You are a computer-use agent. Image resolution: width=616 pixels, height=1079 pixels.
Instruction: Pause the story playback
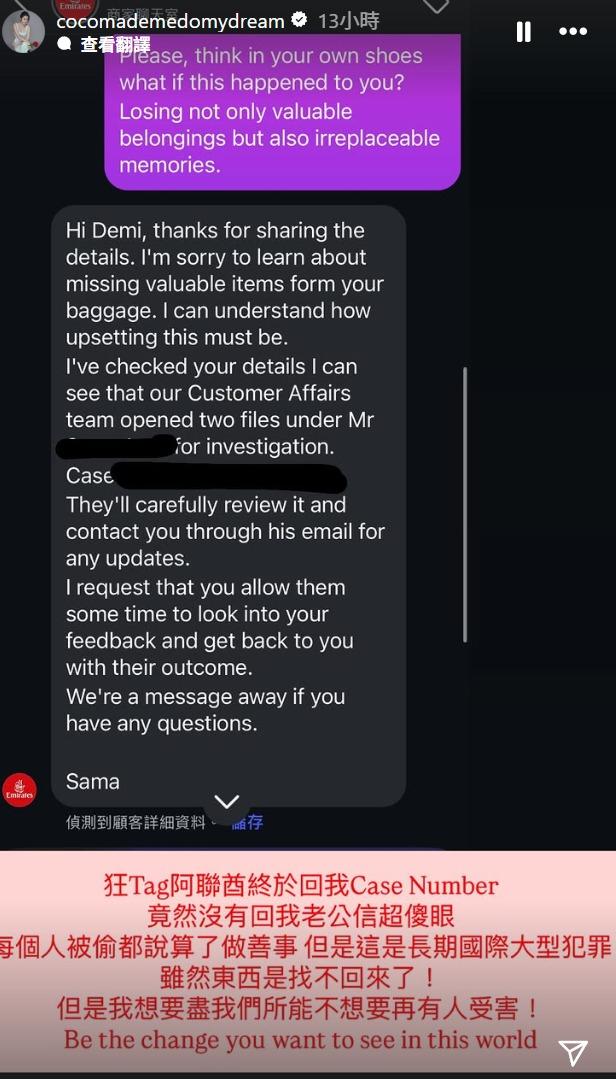[x=523, y=32]
